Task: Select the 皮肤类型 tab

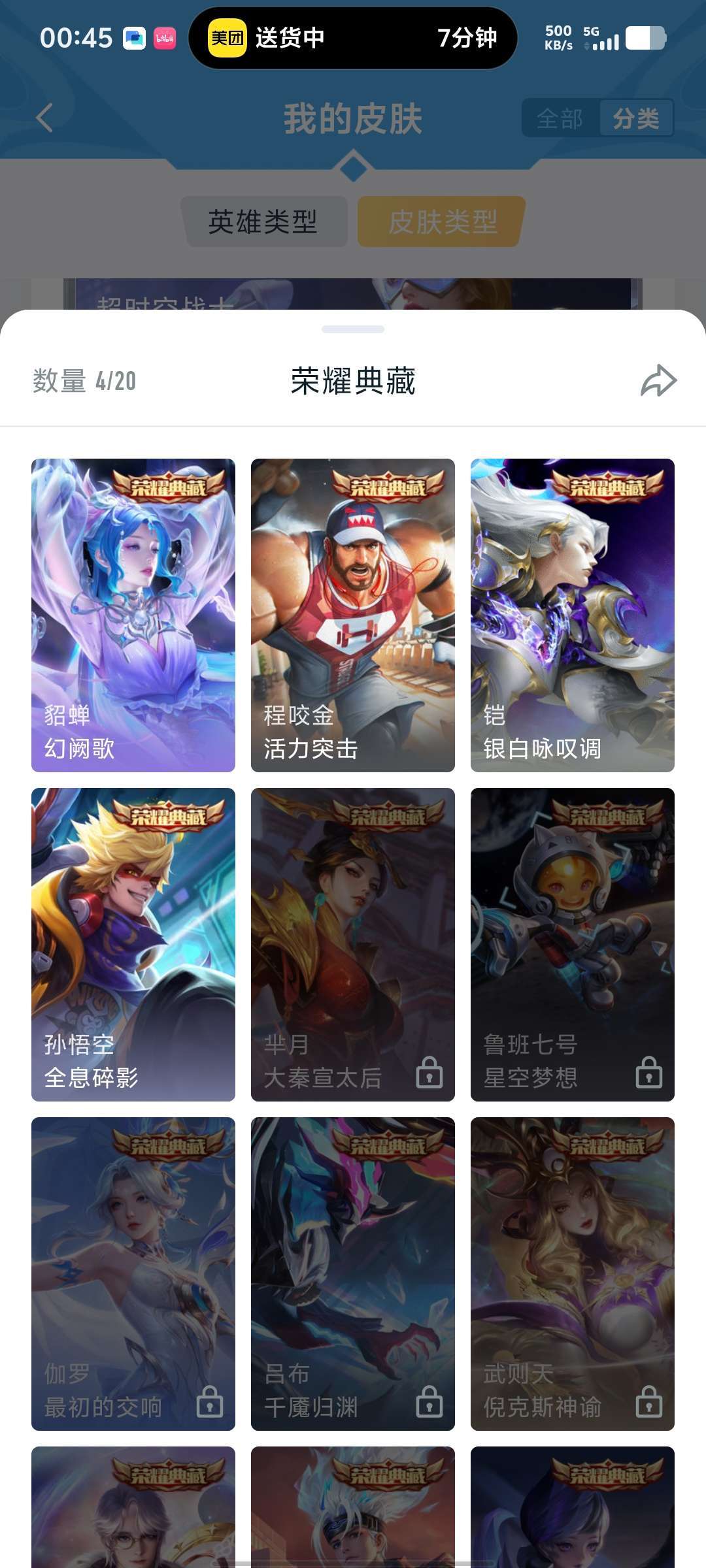Action: 443,222
